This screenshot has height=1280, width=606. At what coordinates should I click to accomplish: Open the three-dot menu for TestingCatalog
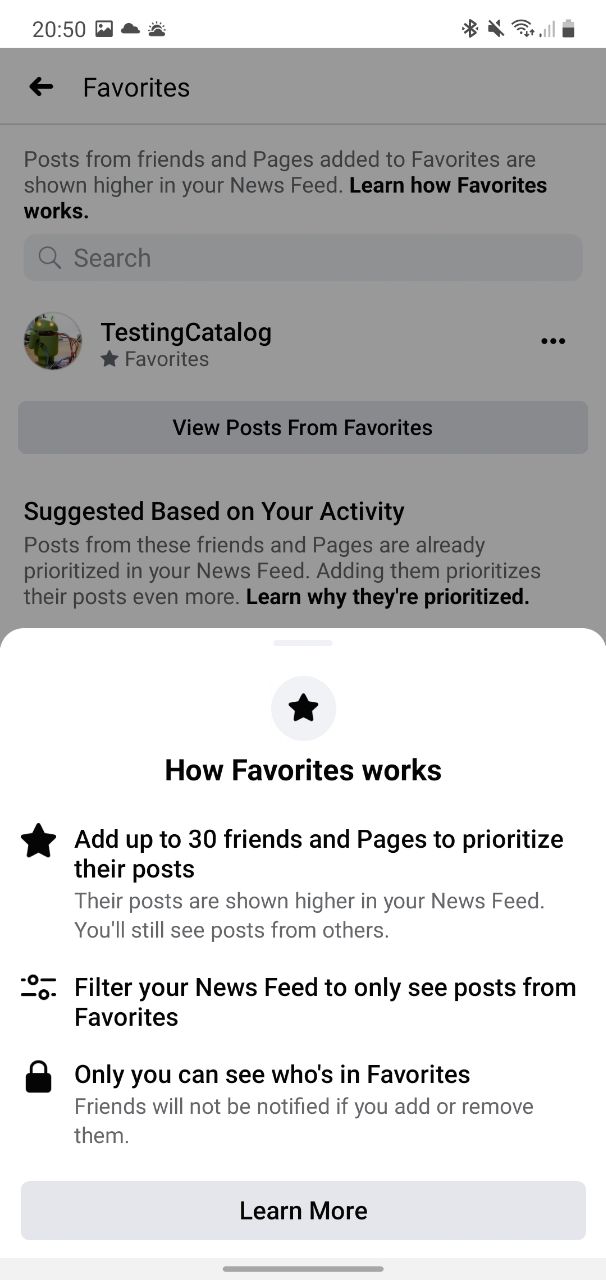click(x=553, y=341)
